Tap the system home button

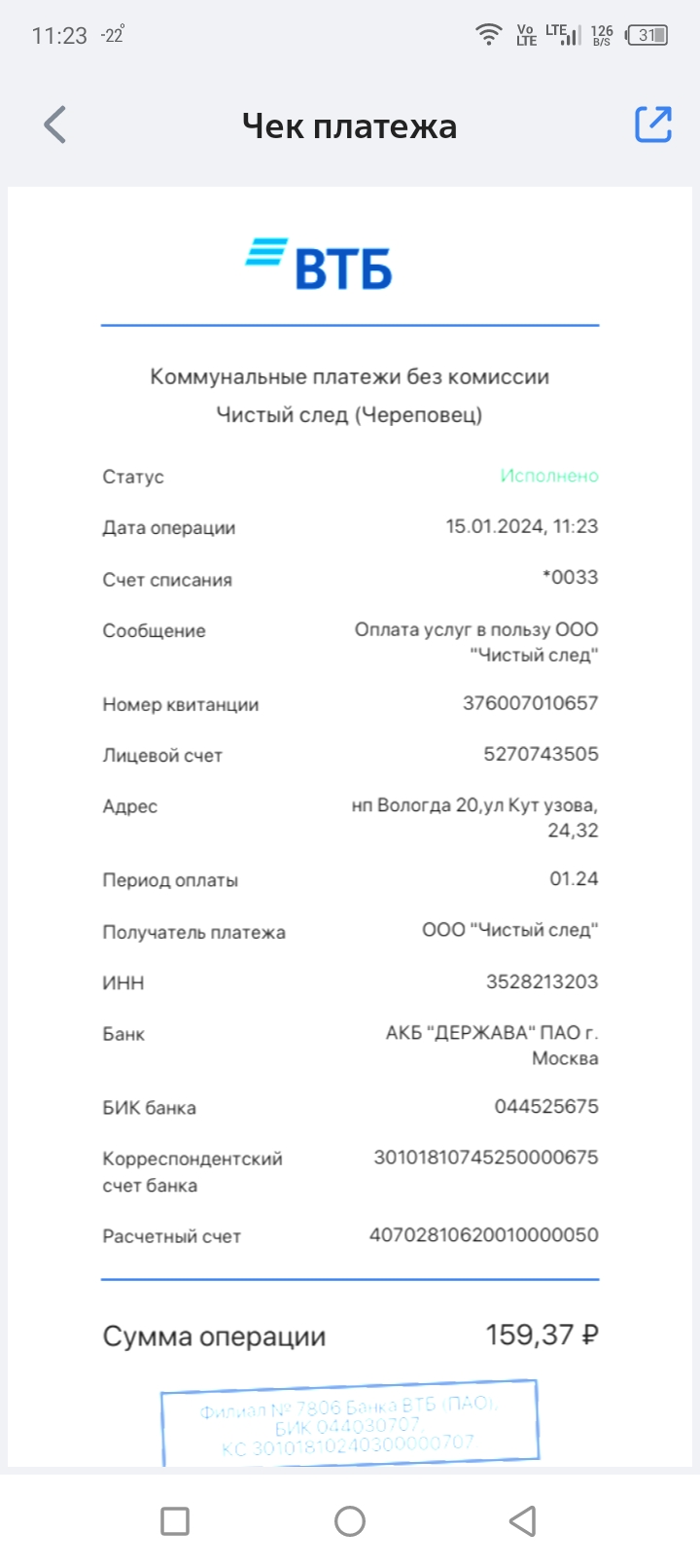[349, 1520]
